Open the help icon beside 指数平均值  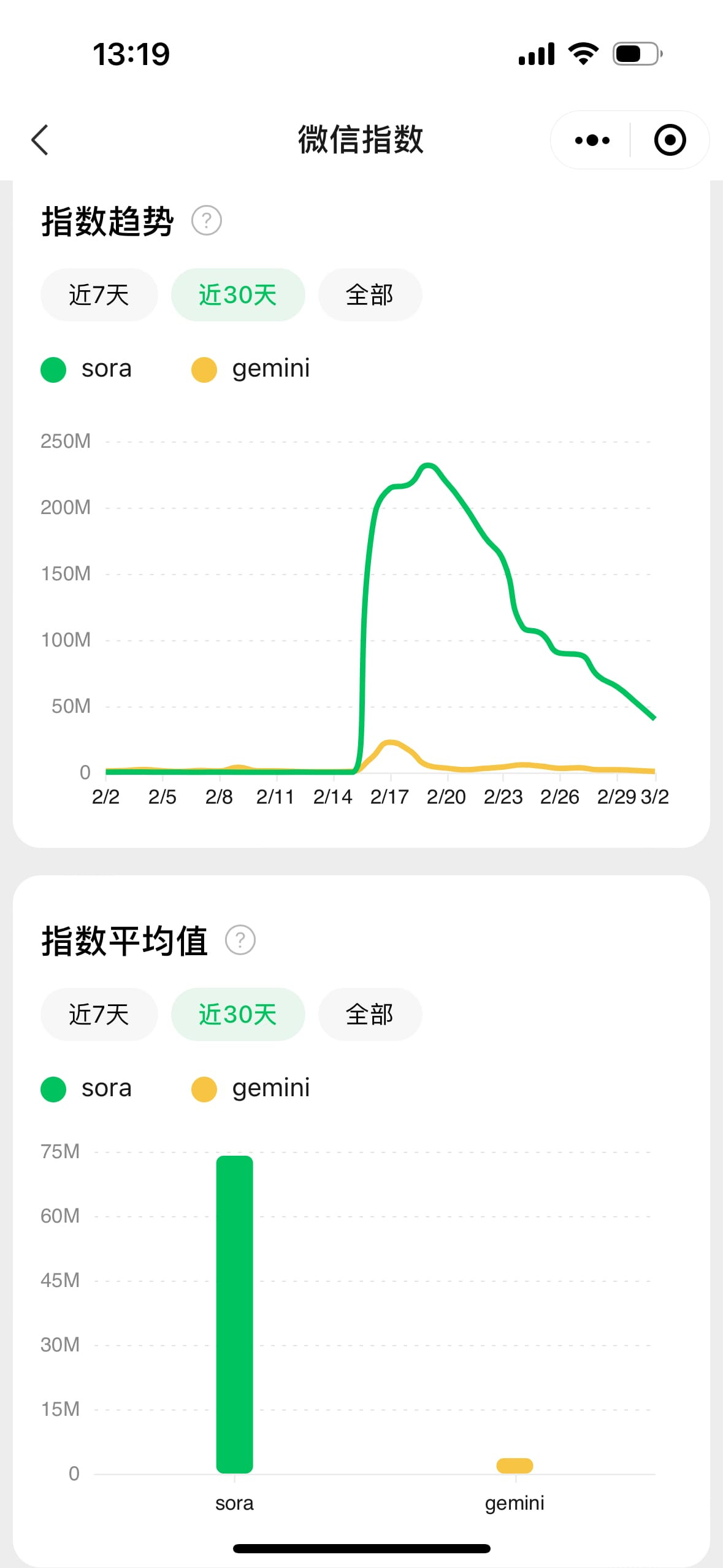tap(240, 940)
